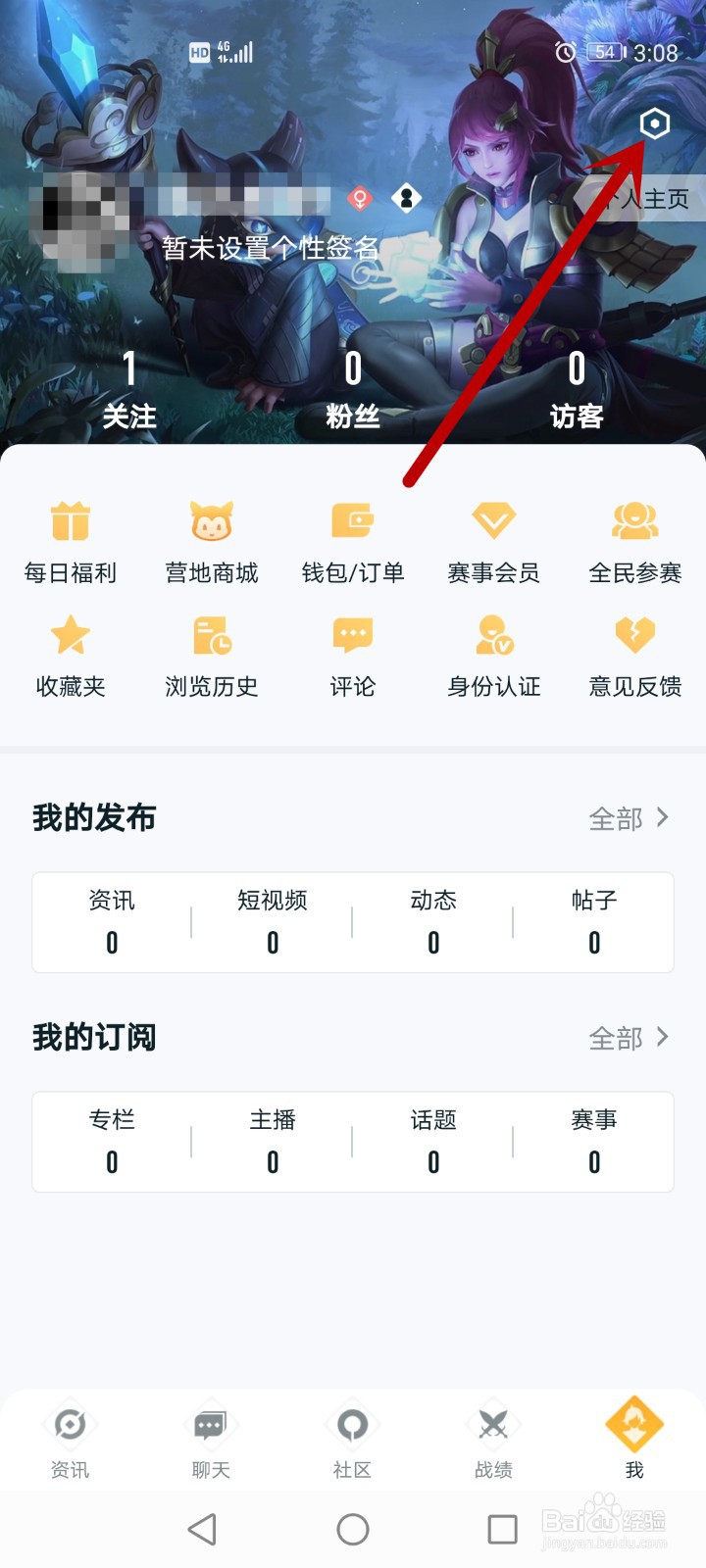706x1568 pixels.
Task: Open 钱包/订单 wallet and orders
Action: (353, 542)
